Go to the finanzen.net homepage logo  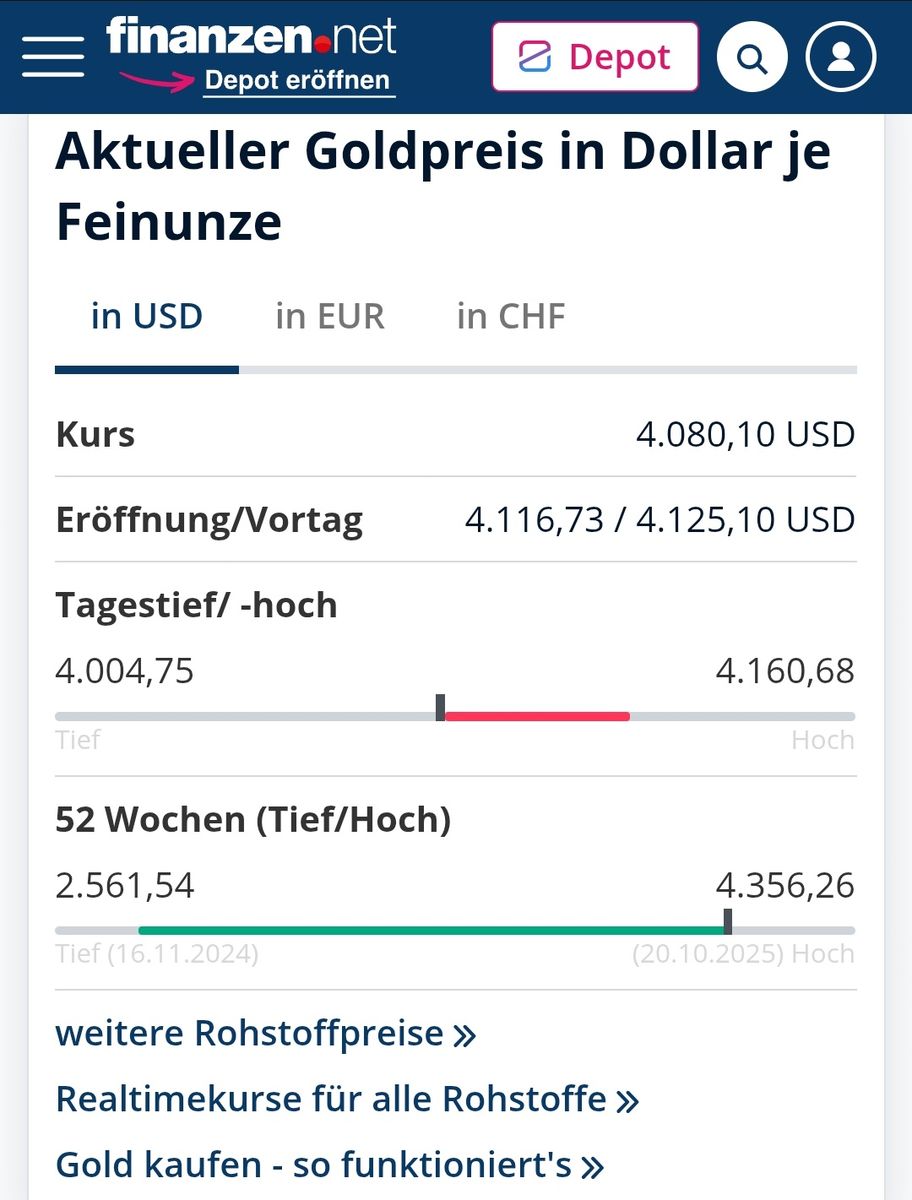pos(251,37)
